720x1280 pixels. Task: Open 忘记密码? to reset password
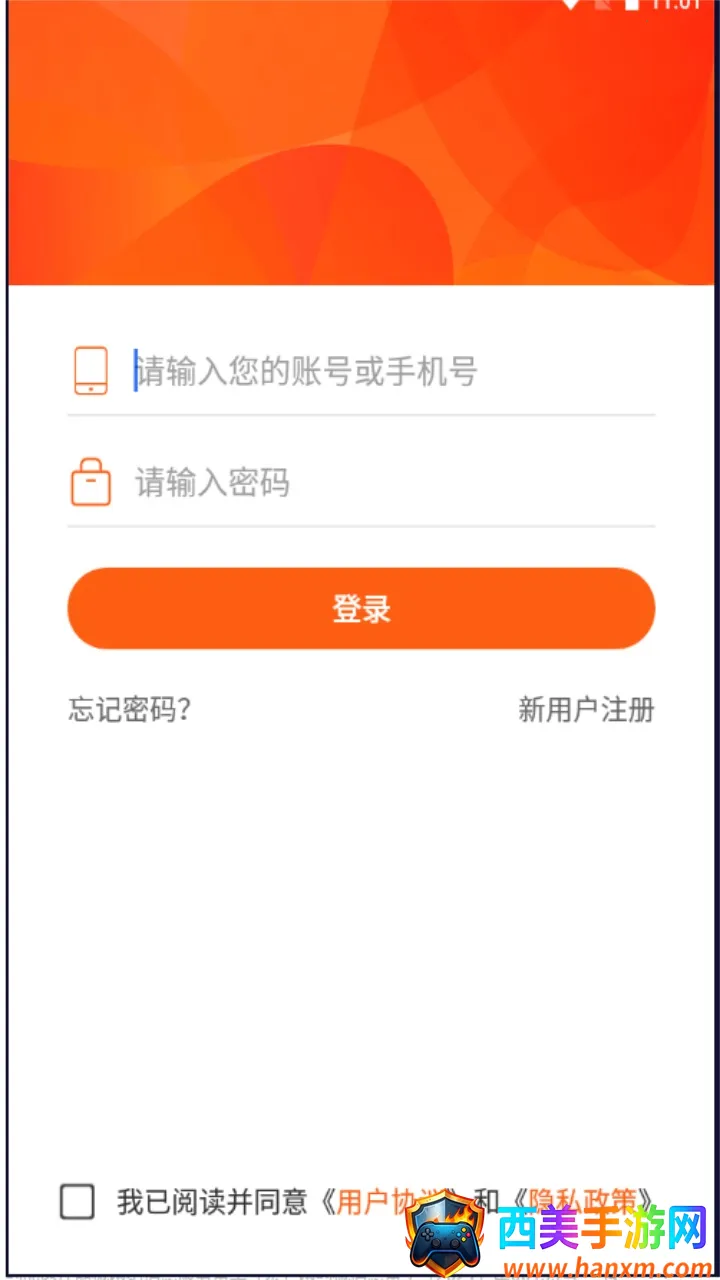(x=129, y=710)
